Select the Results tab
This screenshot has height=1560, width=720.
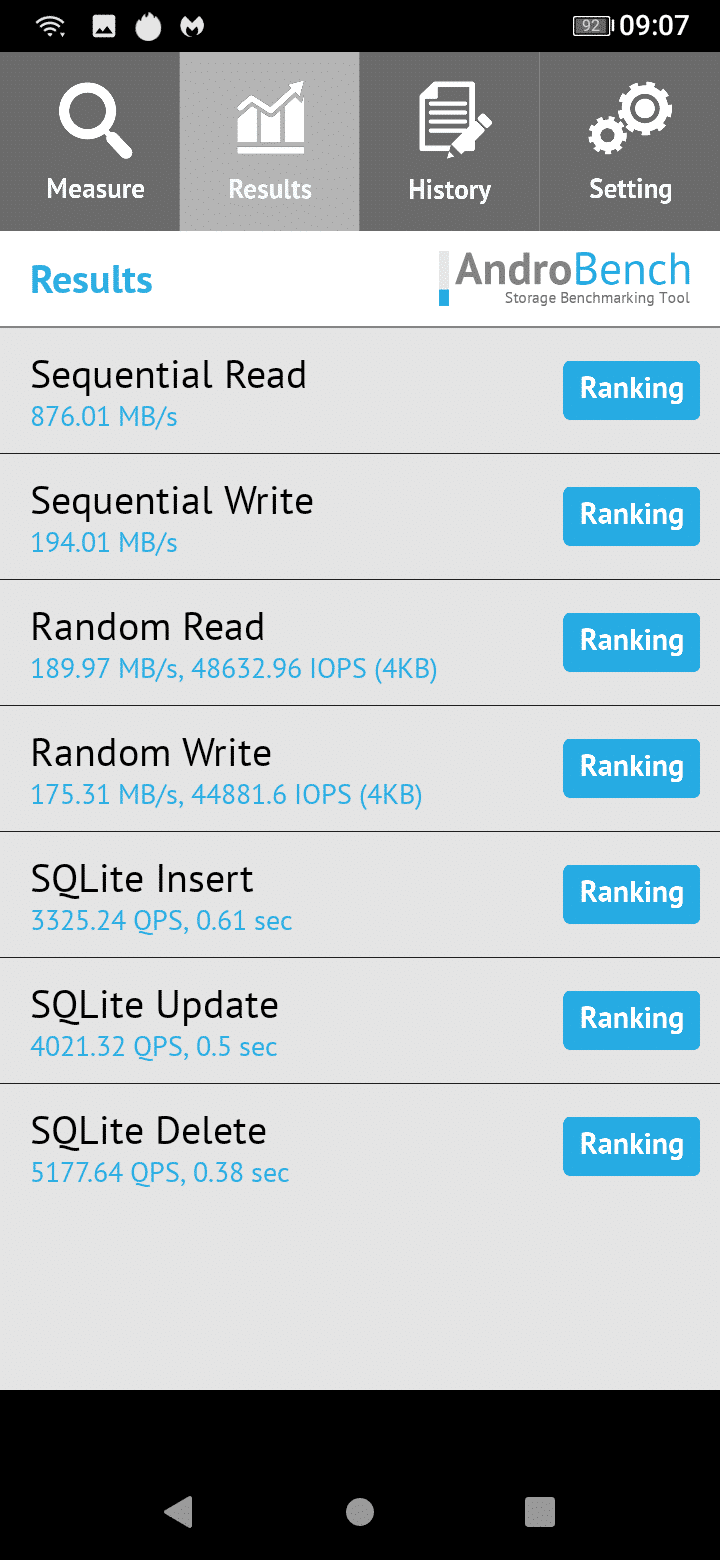[x=270, y=141]
